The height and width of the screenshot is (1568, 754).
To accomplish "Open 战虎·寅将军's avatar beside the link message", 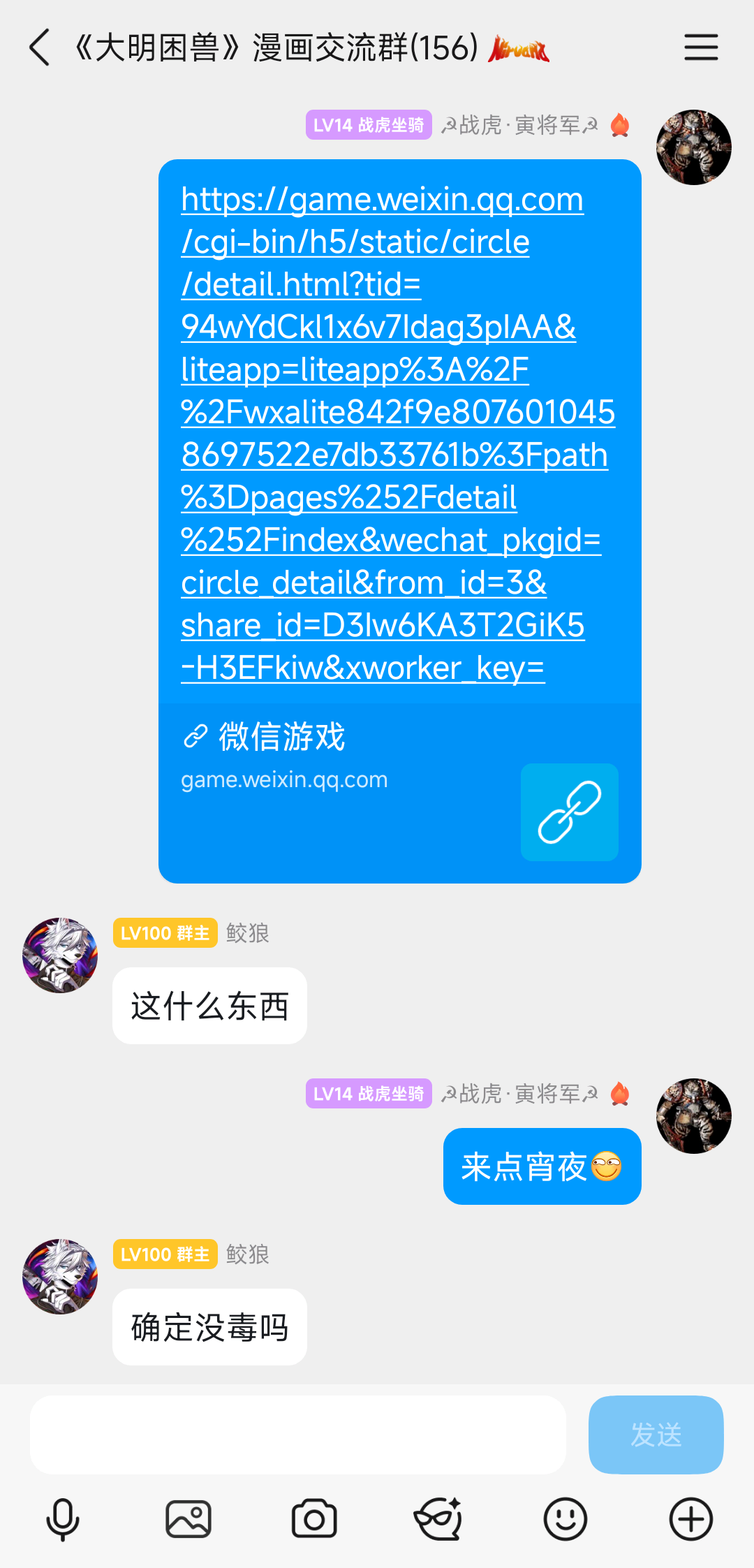I will 693,147.
